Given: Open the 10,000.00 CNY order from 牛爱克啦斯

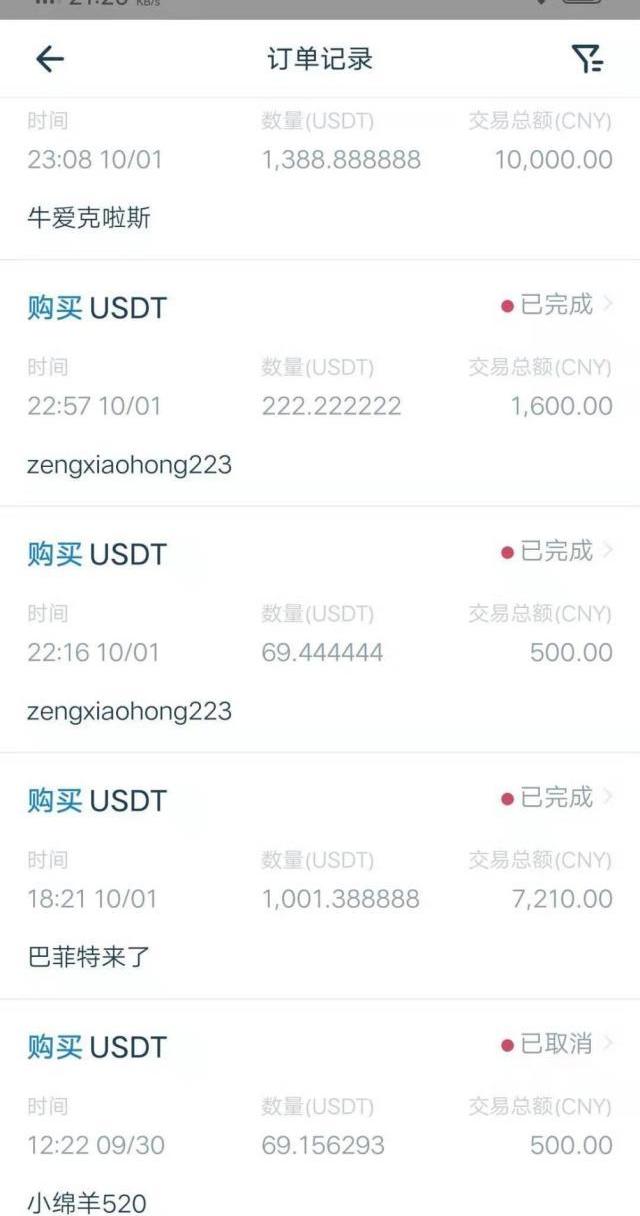Looking at the screenshot, I should pyautogui.click(x=320, y=178).
